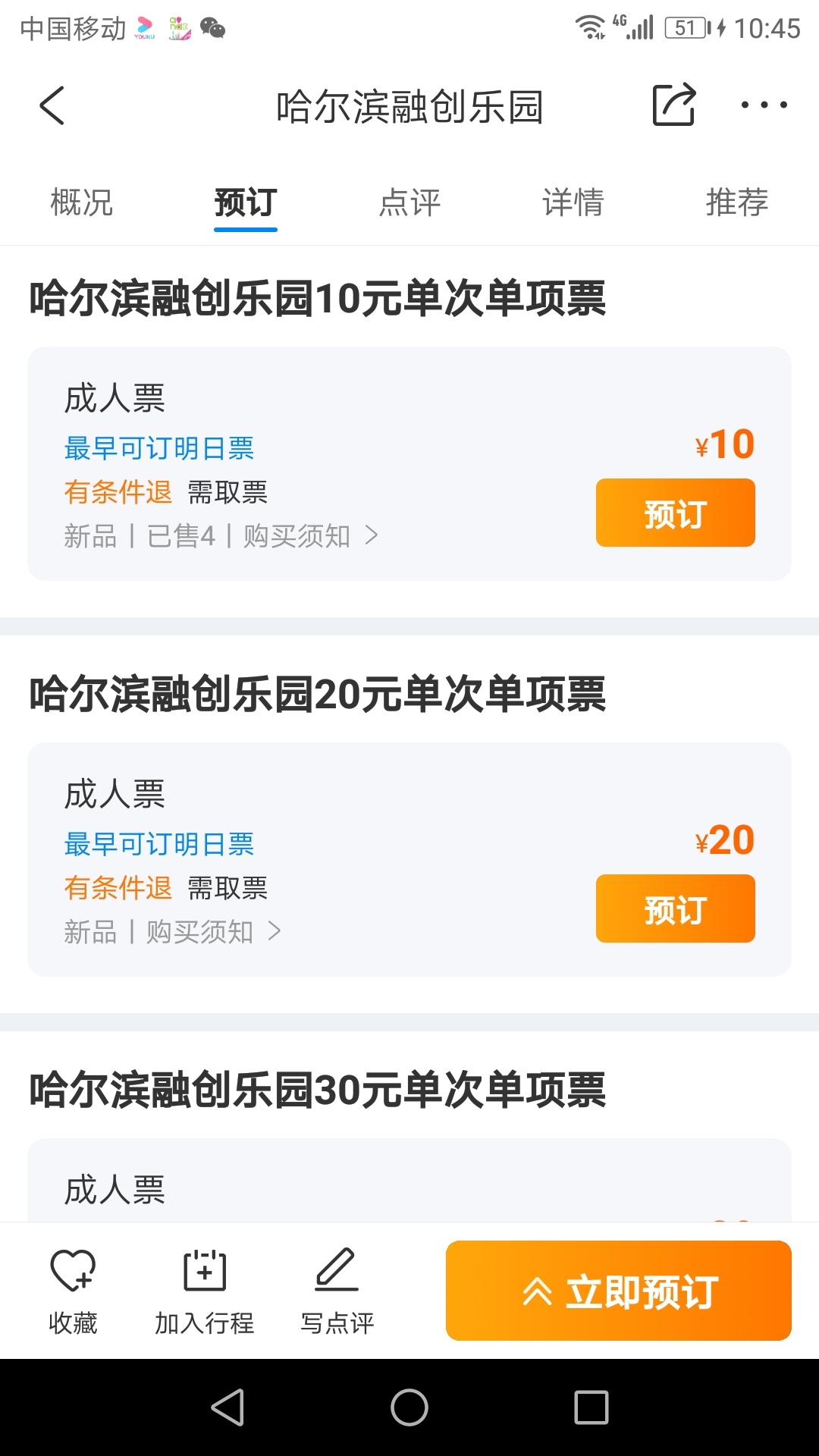Image resolution: width=819 pixels, height=1456 pixels.
Task: Write a review with 写点评
Action: (x=337, y=1291)
